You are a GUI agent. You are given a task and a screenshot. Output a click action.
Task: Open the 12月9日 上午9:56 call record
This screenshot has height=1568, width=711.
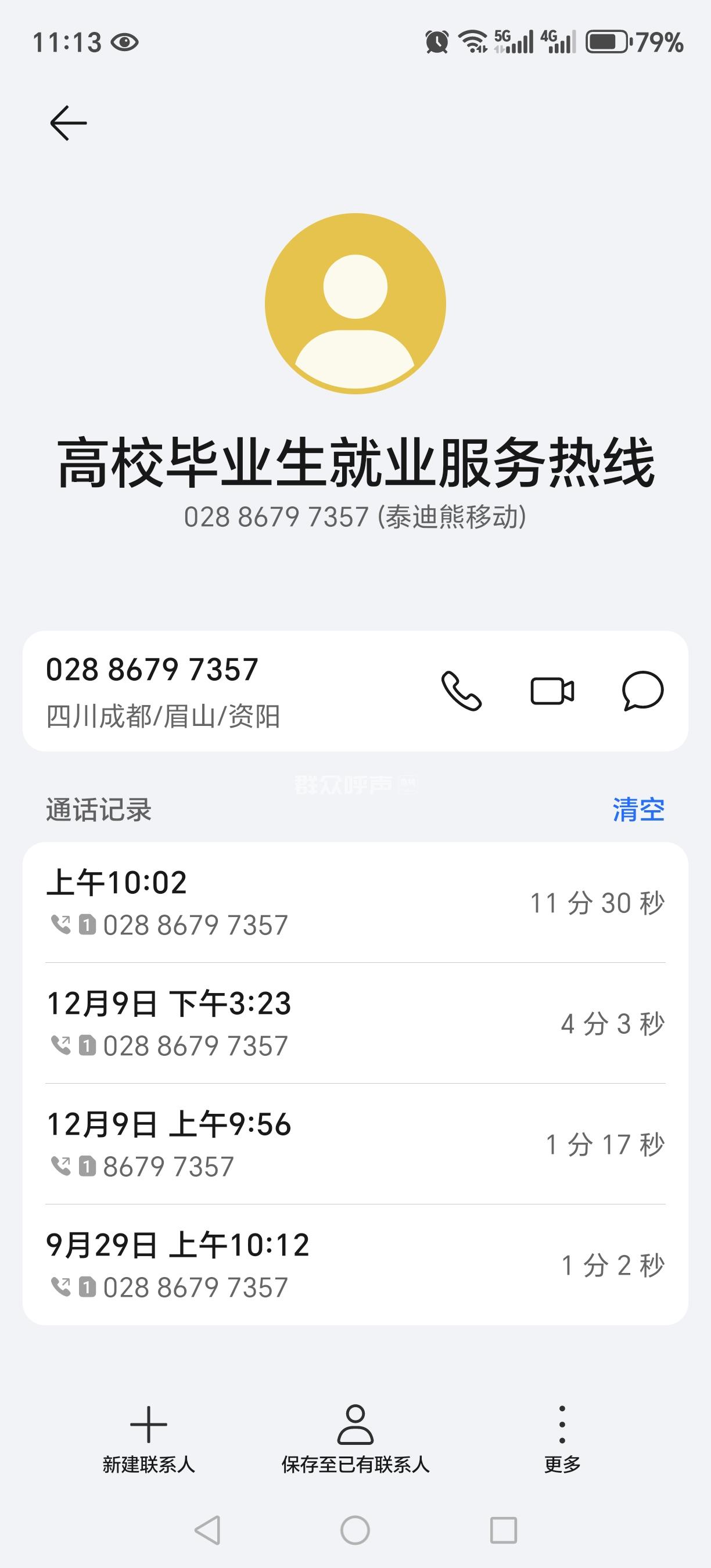coord(355,1143)
